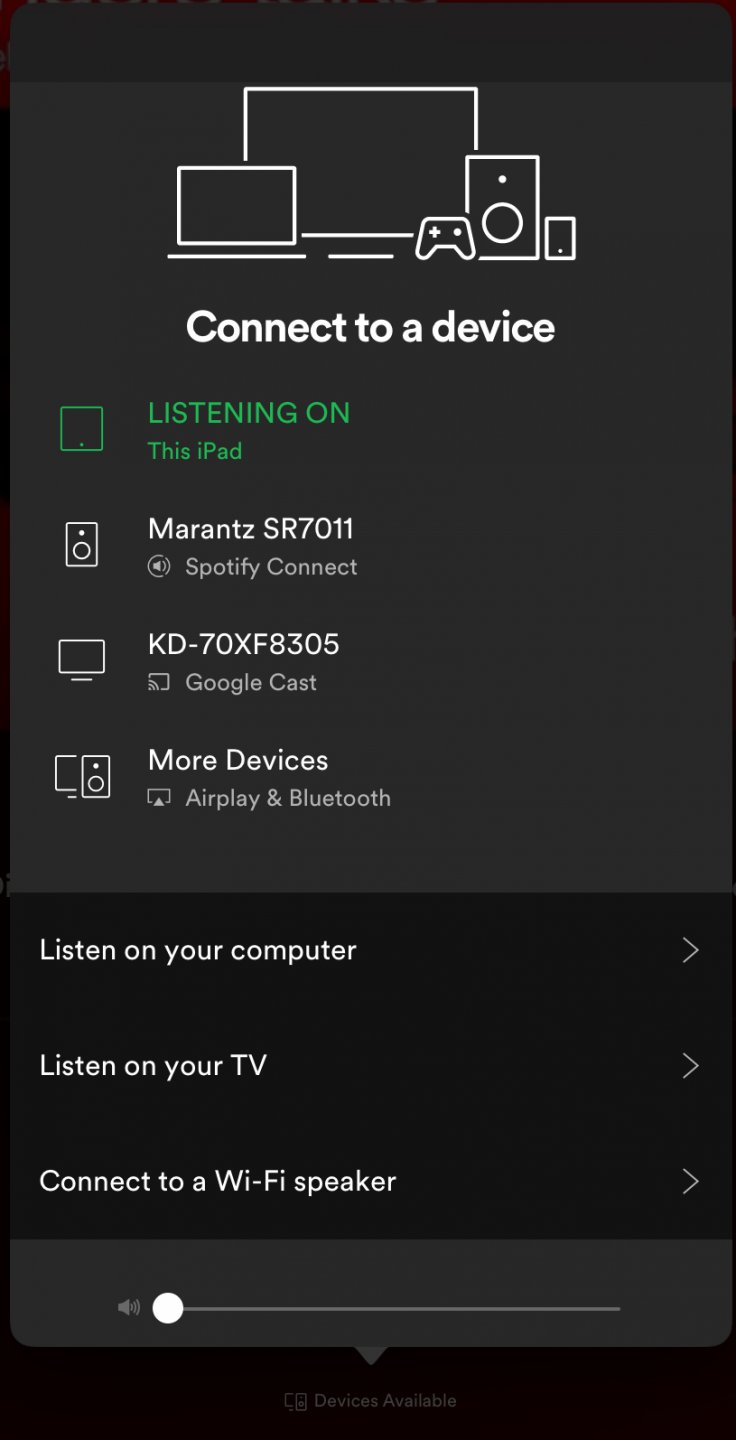Screen dimensions: 736x1440
Task: Select This iPad as listening device
Action: click(x=248, y=430)
